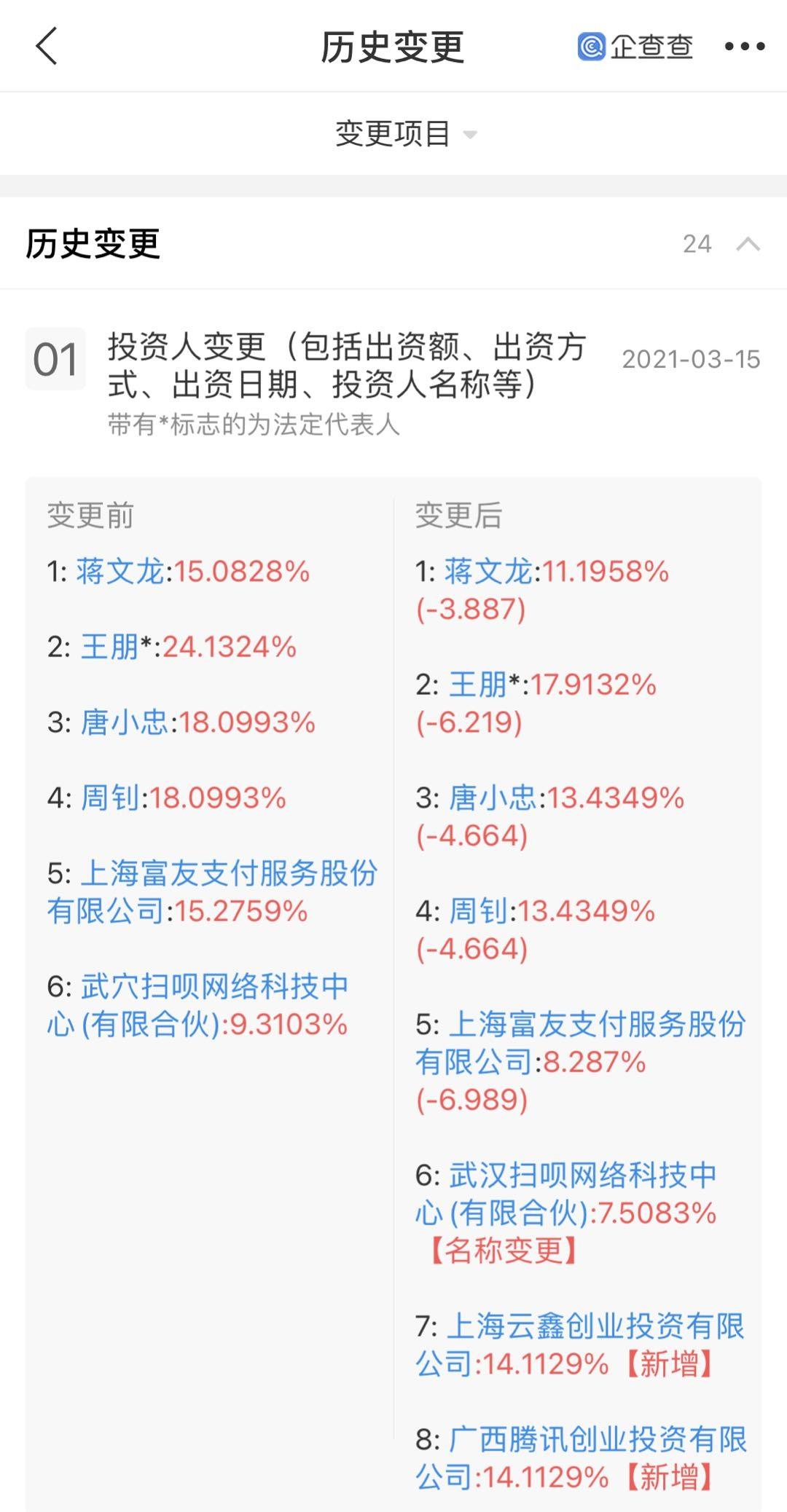Collapse the 历史变更 section
787x1512 pixels.
[748, 244]
